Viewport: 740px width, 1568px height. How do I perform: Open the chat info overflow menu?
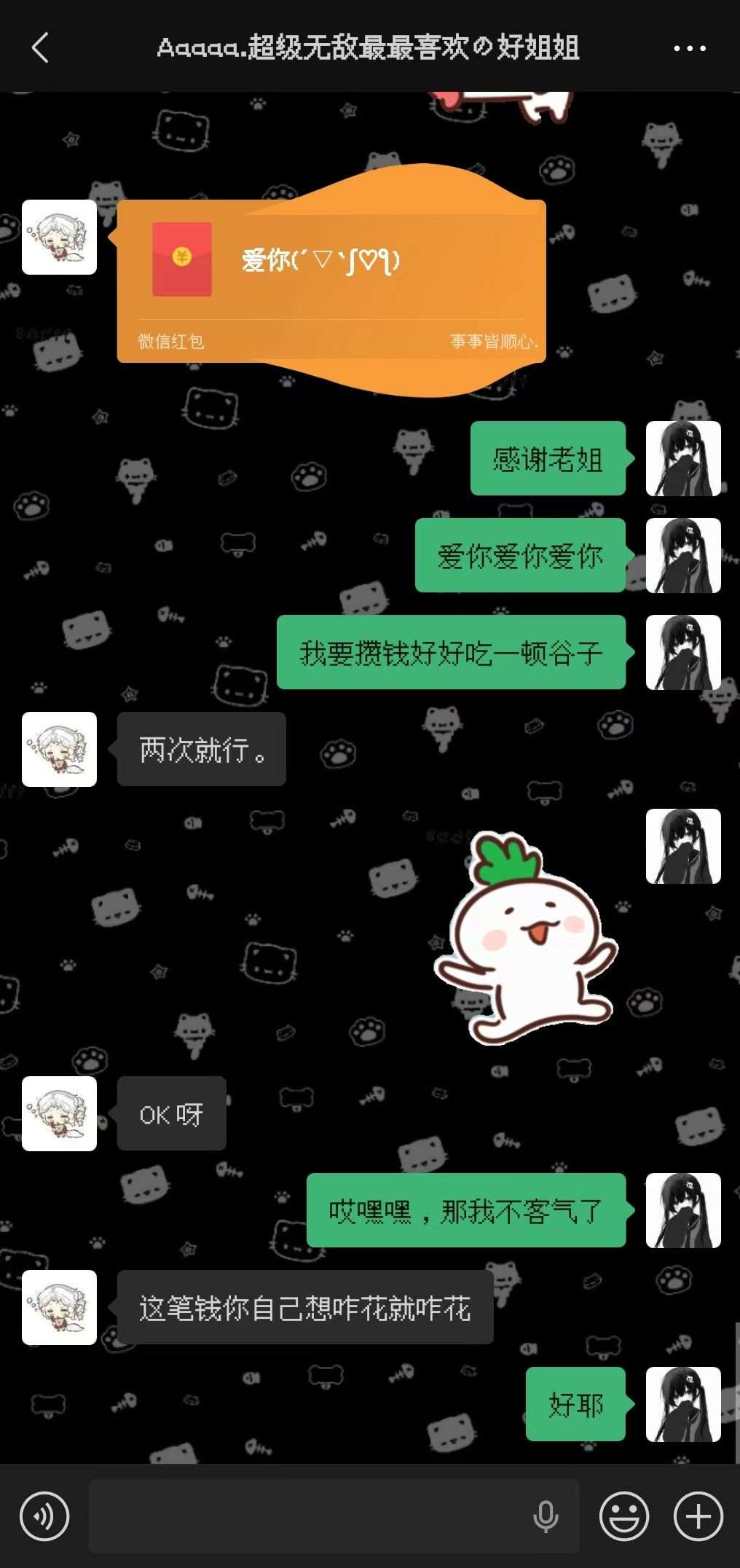click(688, 48)
